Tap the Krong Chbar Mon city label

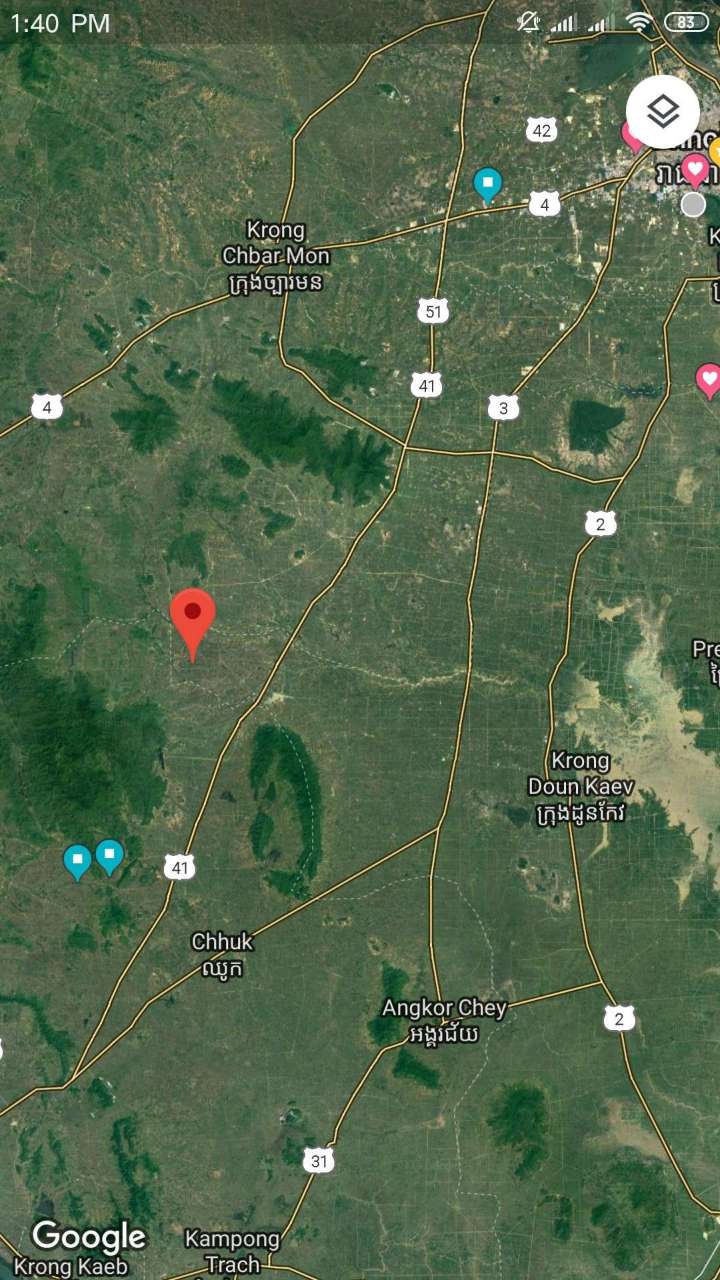point(275,256)
